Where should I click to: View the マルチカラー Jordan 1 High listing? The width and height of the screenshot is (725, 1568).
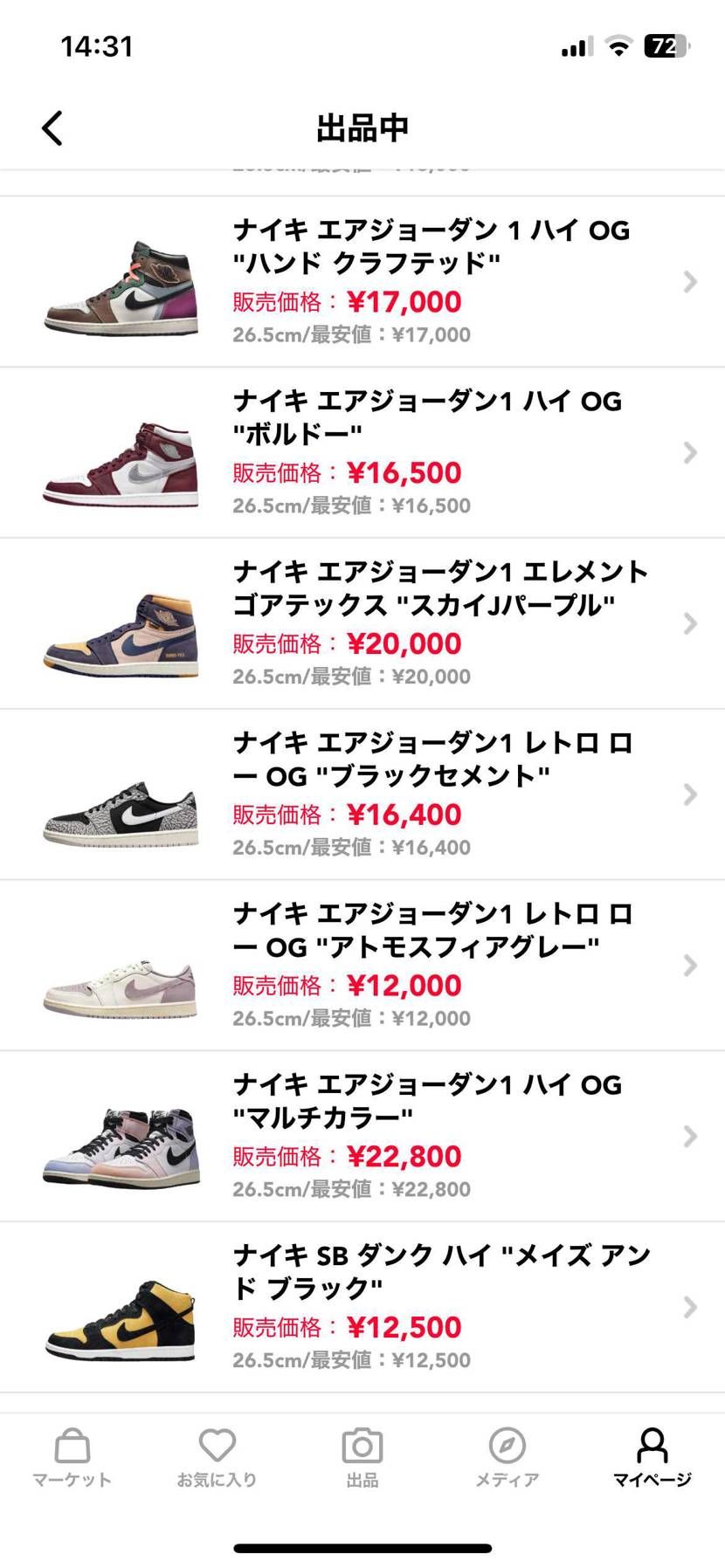tap(362, 1136)
